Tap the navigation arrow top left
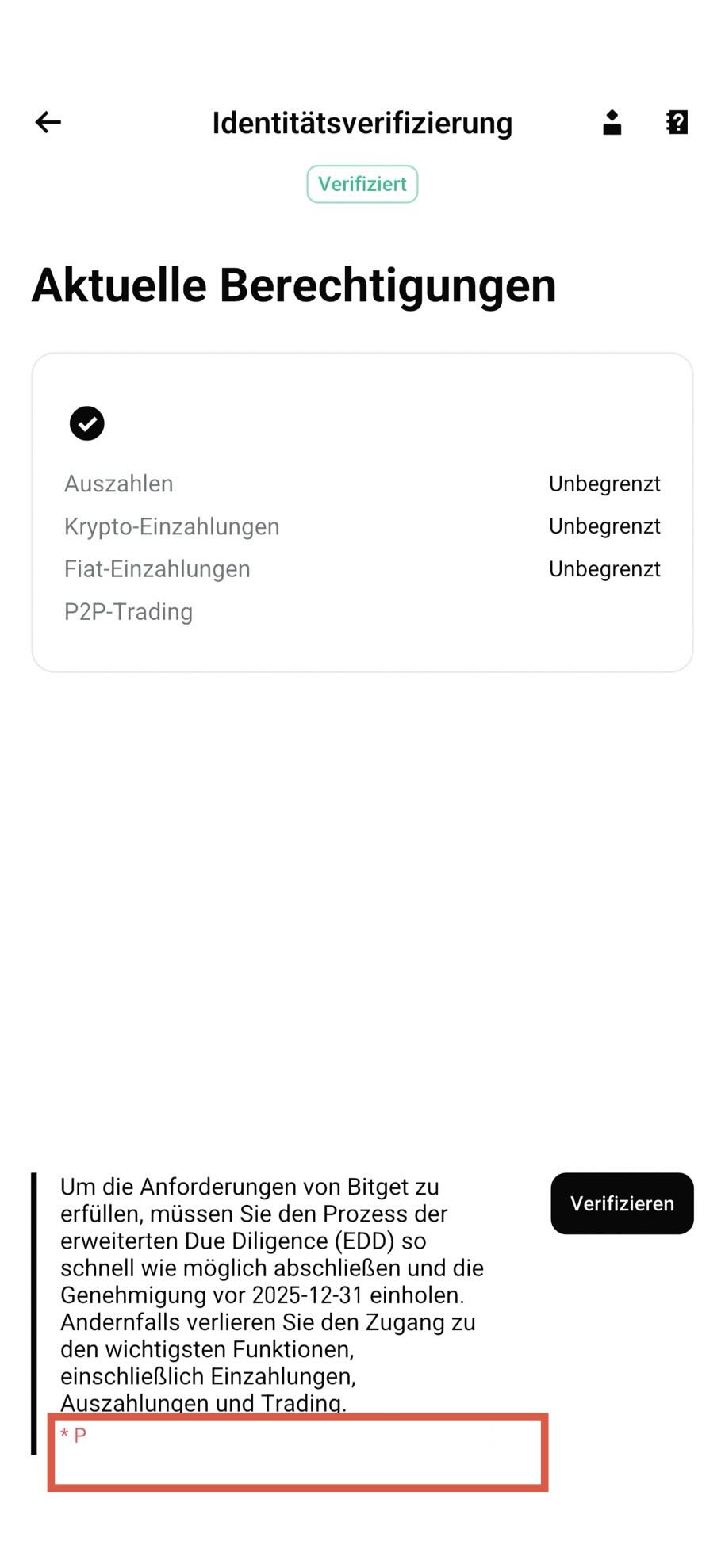The image size is (725, 1568). click(x=47, y=122)
